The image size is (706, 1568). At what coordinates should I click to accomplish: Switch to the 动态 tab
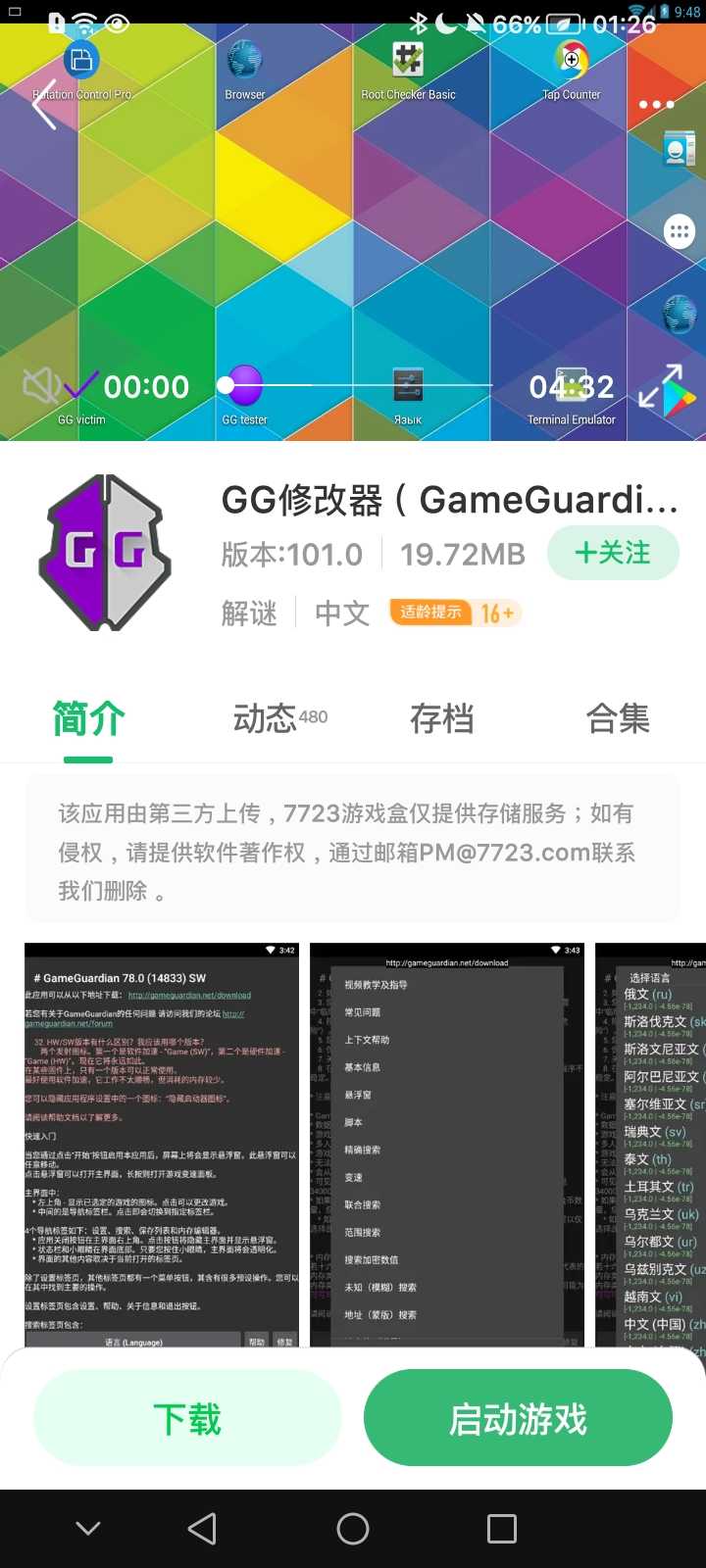pos(279,719)
